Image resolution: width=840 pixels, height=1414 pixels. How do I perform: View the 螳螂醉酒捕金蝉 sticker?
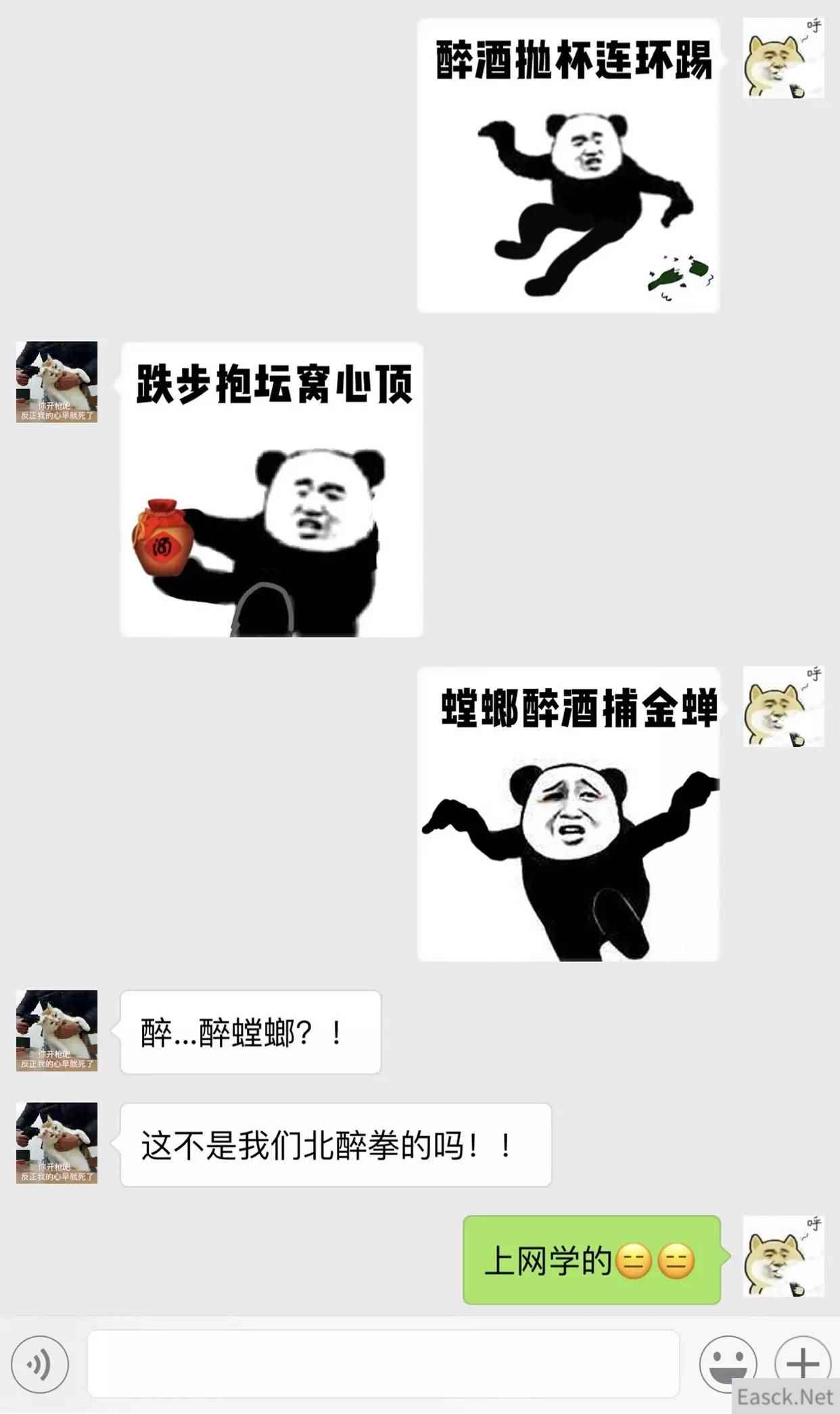click(x=568, y=814)
